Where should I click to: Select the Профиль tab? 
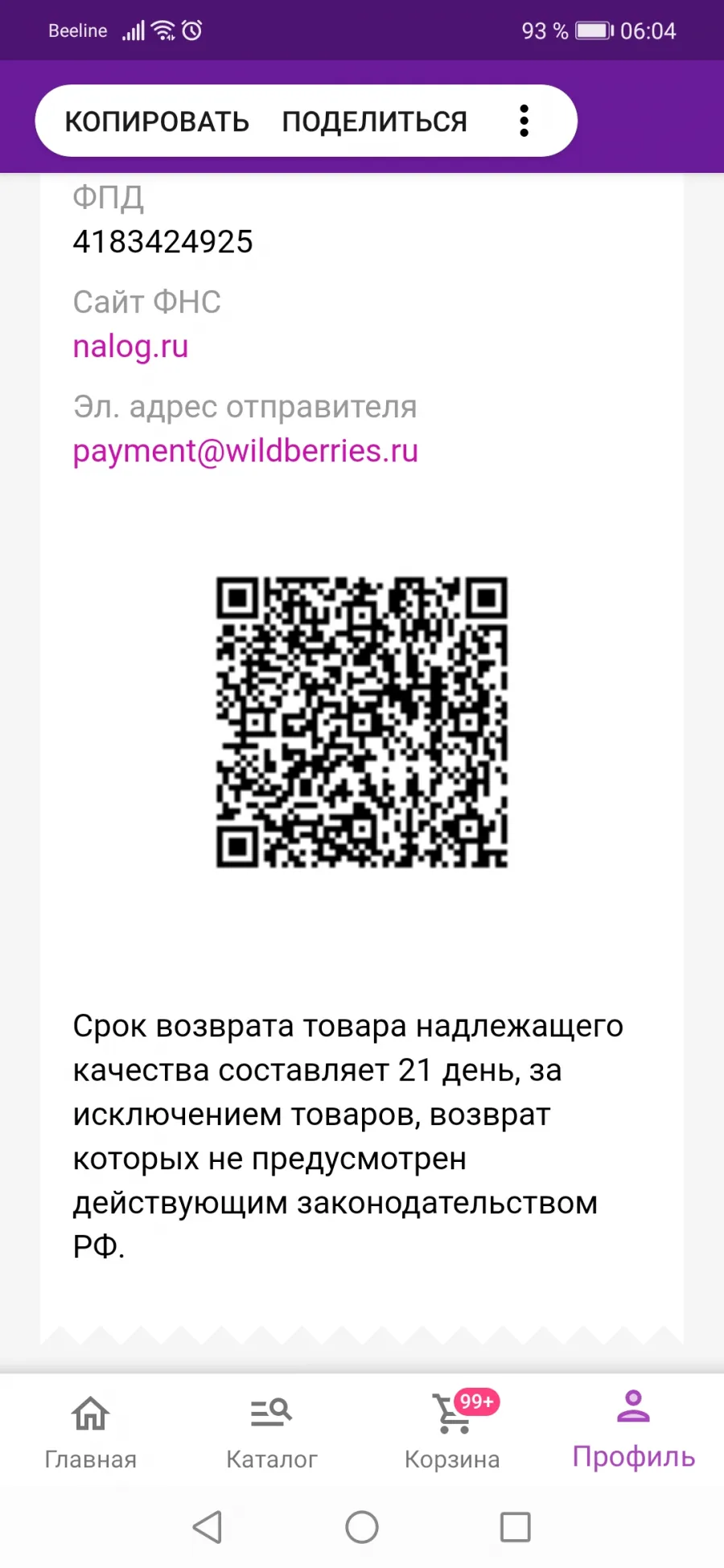tap(633, 1431)
